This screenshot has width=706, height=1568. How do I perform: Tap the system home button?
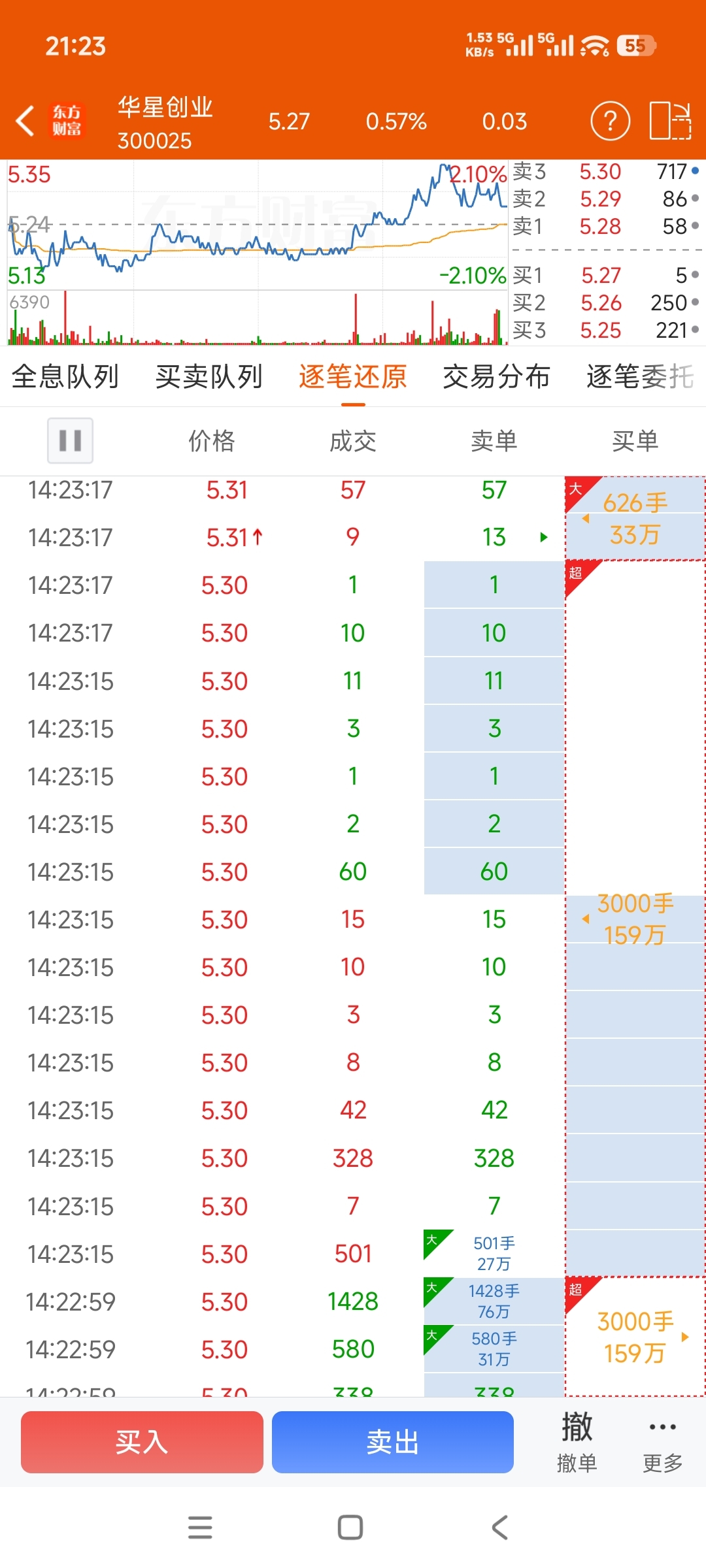point(350,1527)
